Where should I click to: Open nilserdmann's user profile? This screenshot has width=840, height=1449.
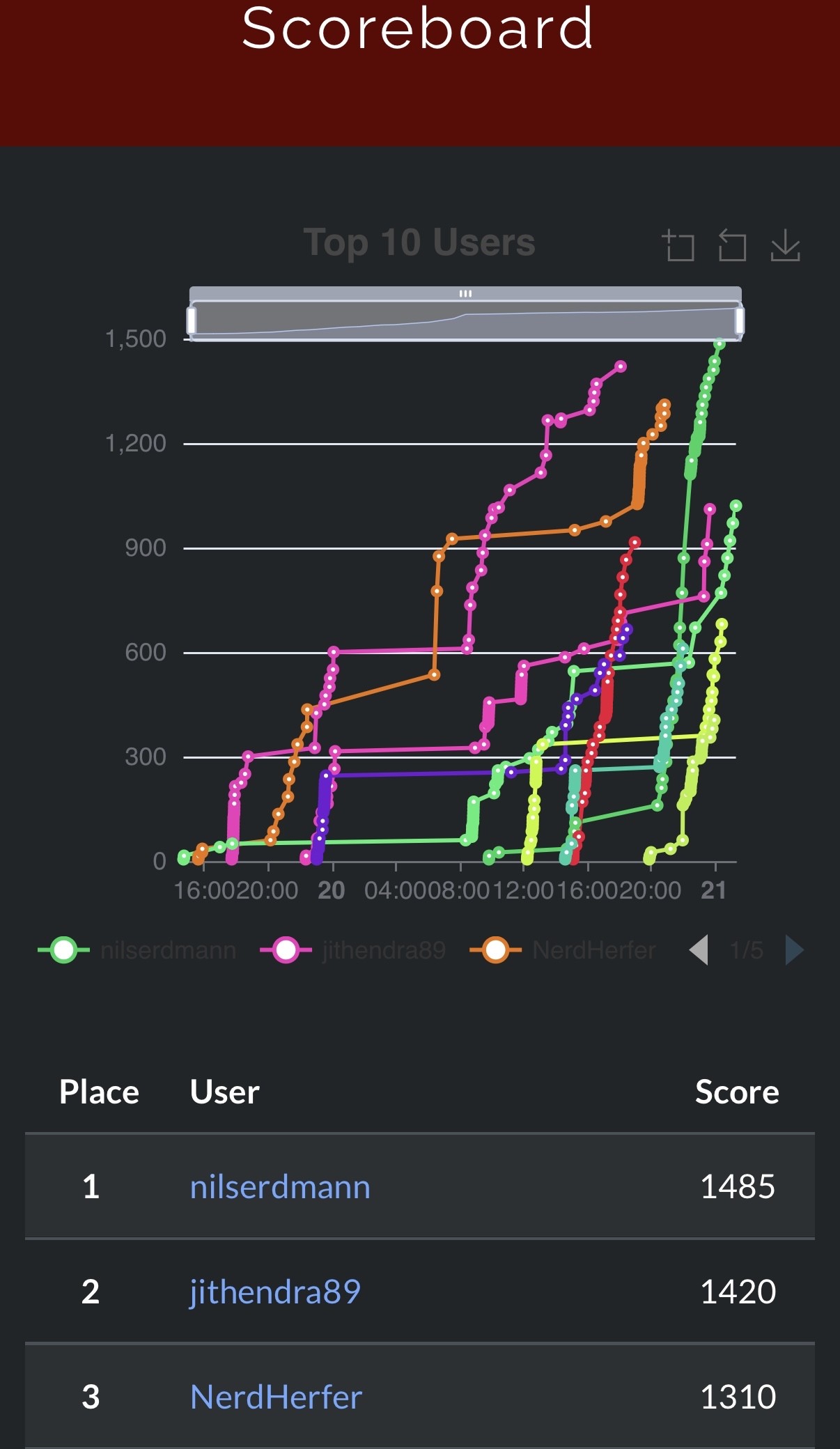(280, 1187)
